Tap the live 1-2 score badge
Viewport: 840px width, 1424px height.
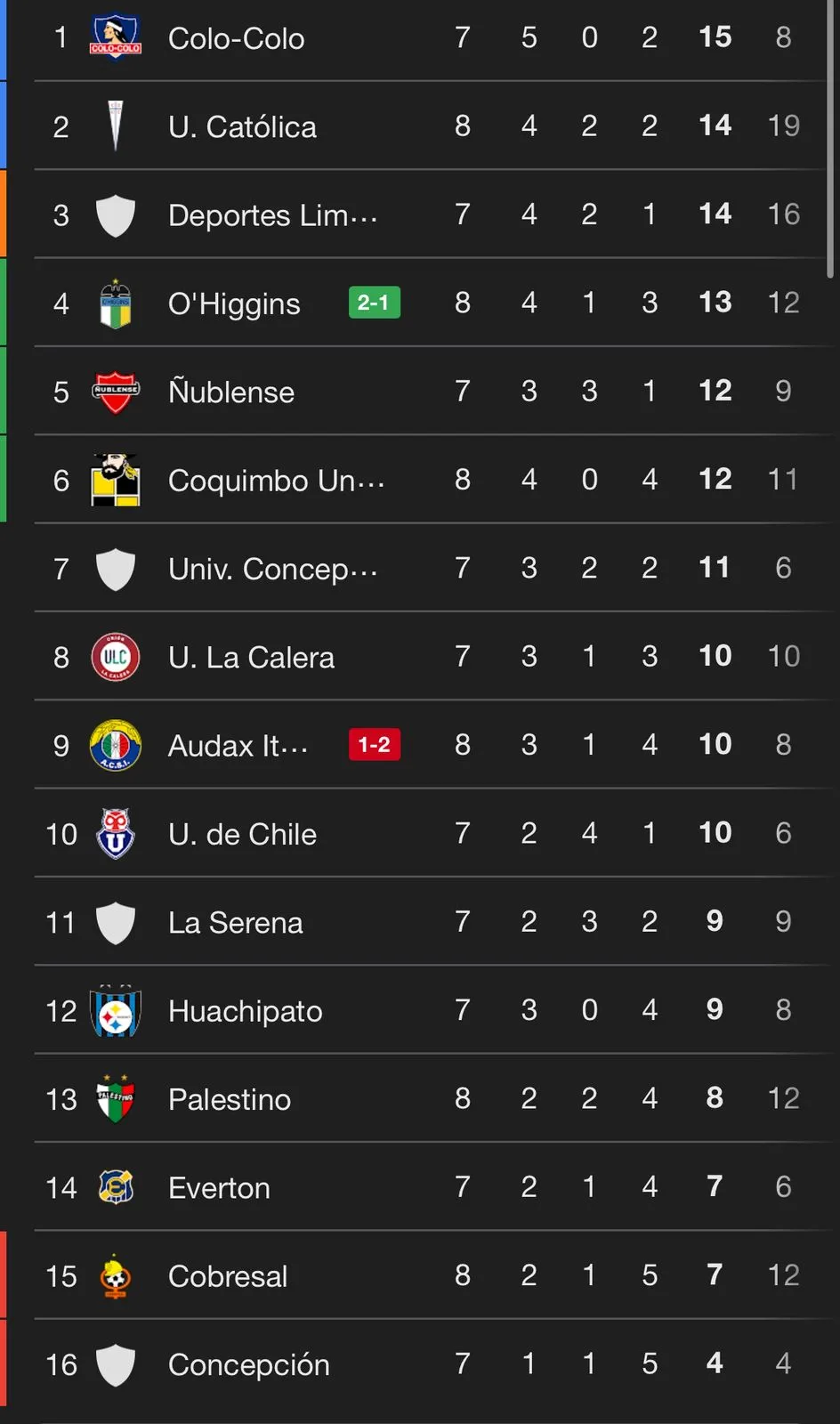(x=374, y=745)
